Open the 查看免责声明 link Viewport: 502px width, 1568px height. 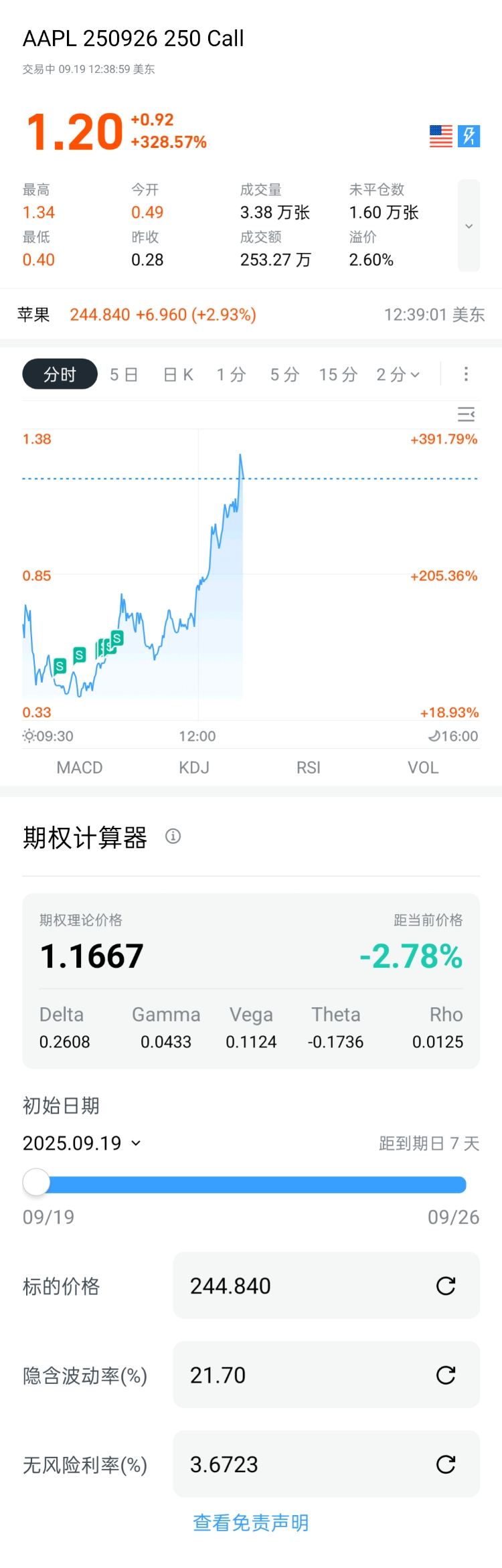(x=251, y=1523)
